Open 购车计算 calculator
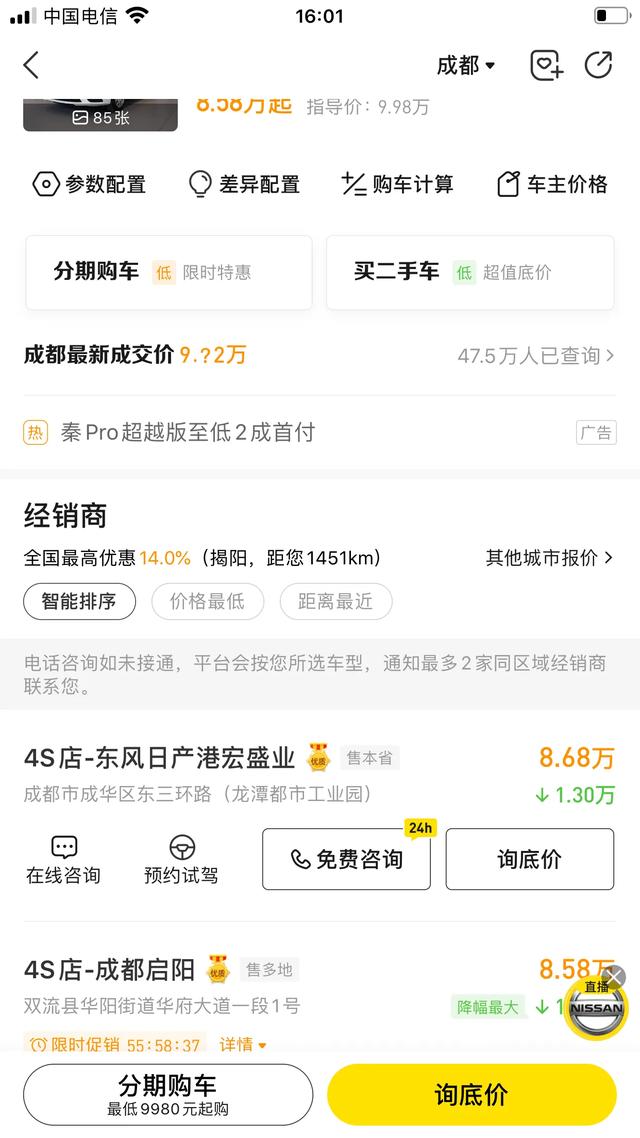Viewport: 640px width, 1138px height. point(397,184)
